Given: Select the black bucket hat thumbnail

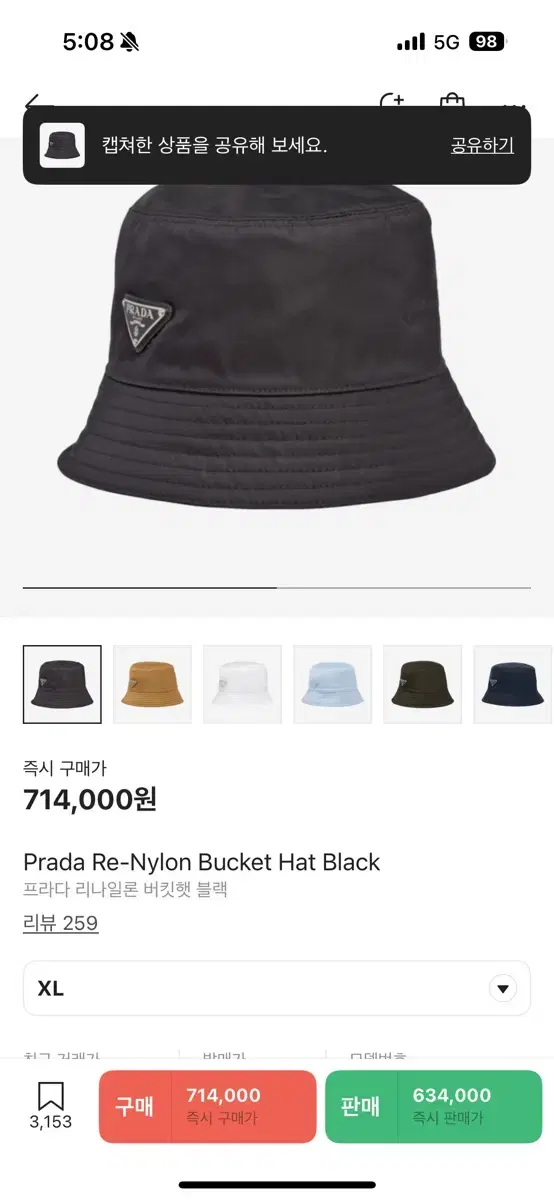Looking at the screenshot, I should tap(62, 684).
